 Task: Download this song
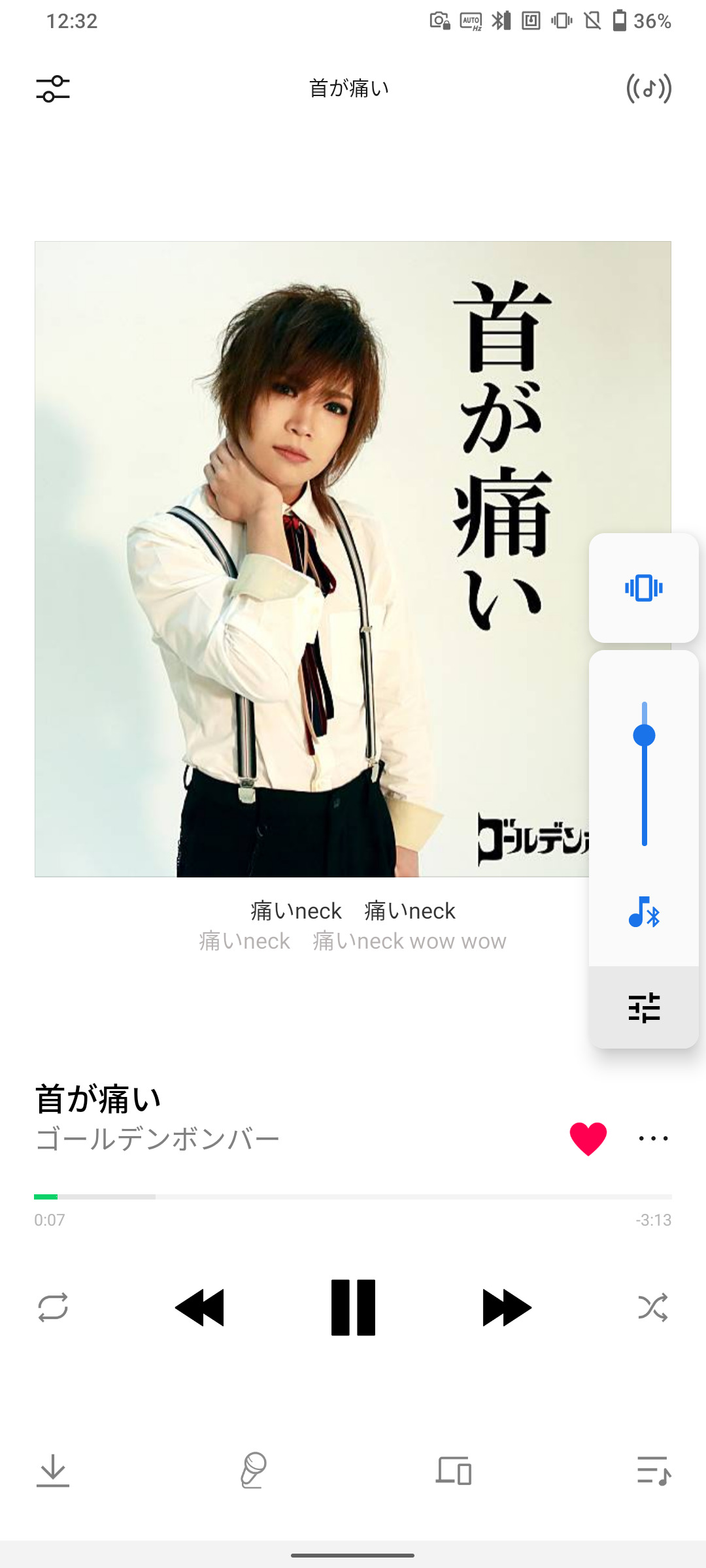coord(53,1471)
